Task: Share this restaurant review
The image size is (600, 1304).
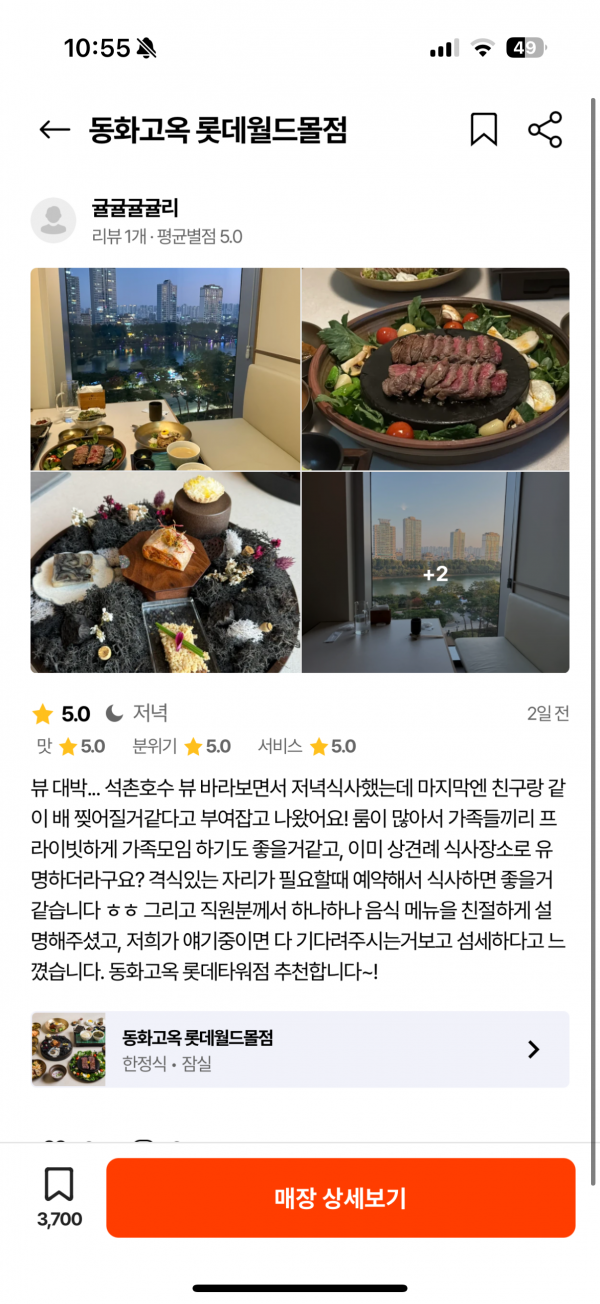Action: click(545, 130)
